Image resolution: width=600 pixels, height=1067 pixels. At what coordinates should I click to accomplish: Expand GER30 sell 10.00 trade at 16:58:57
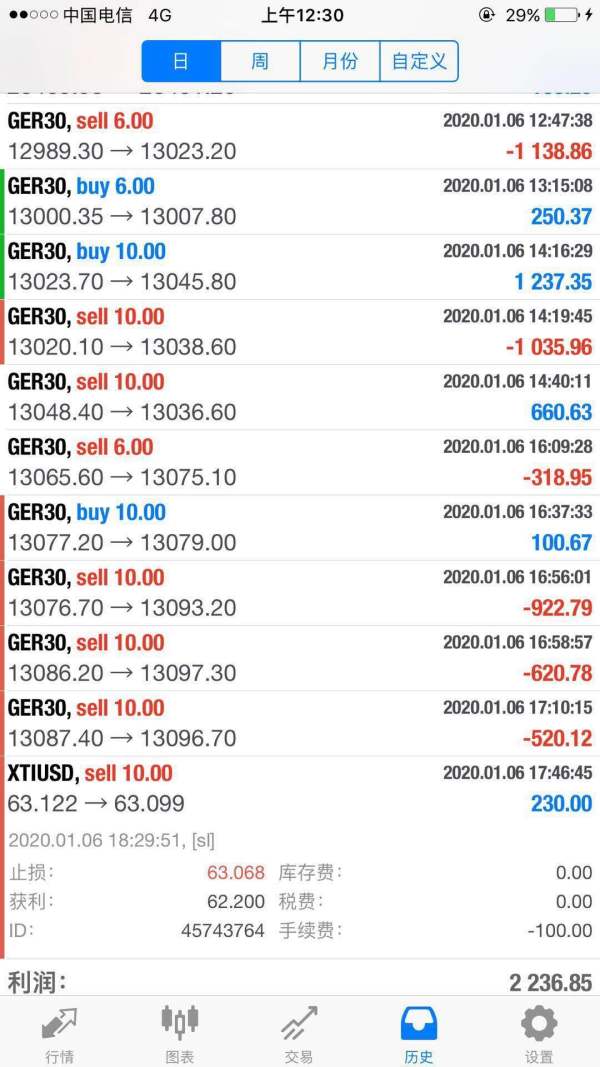(300, 657)
